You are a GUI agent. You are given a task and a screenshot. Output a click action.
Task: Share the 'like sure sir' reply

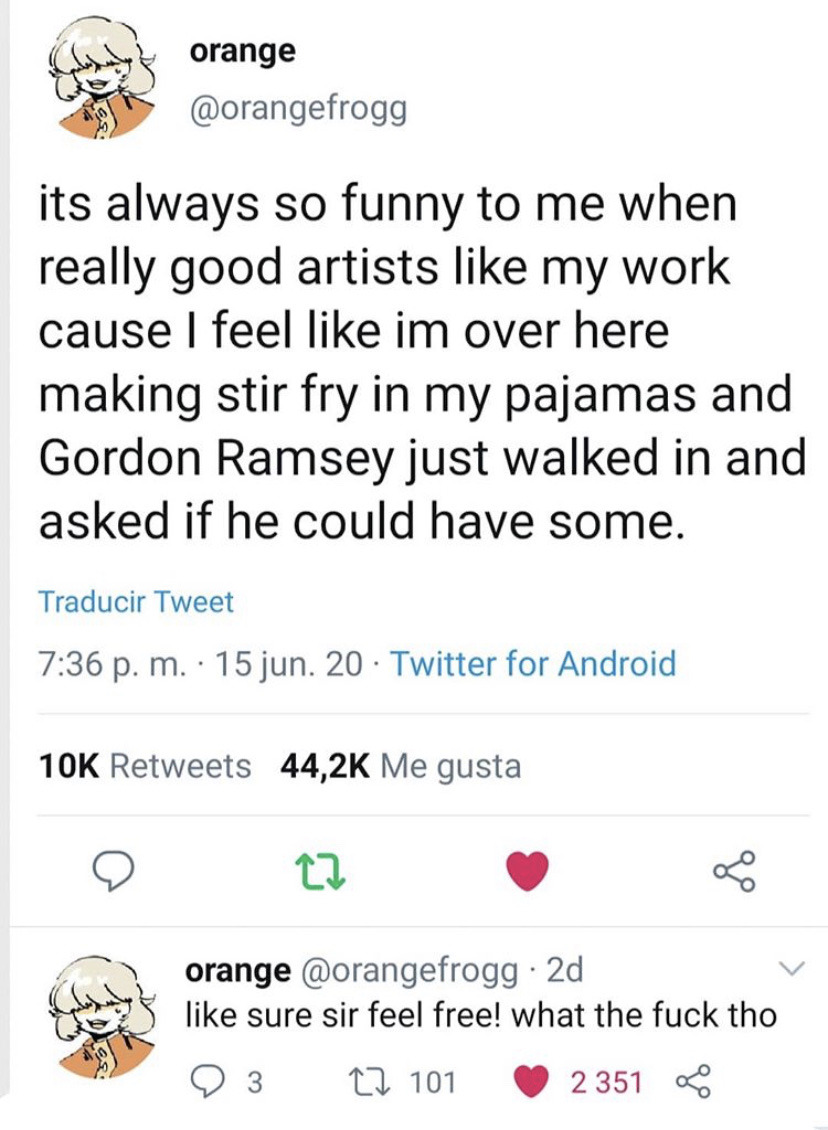pos(691,1080)
